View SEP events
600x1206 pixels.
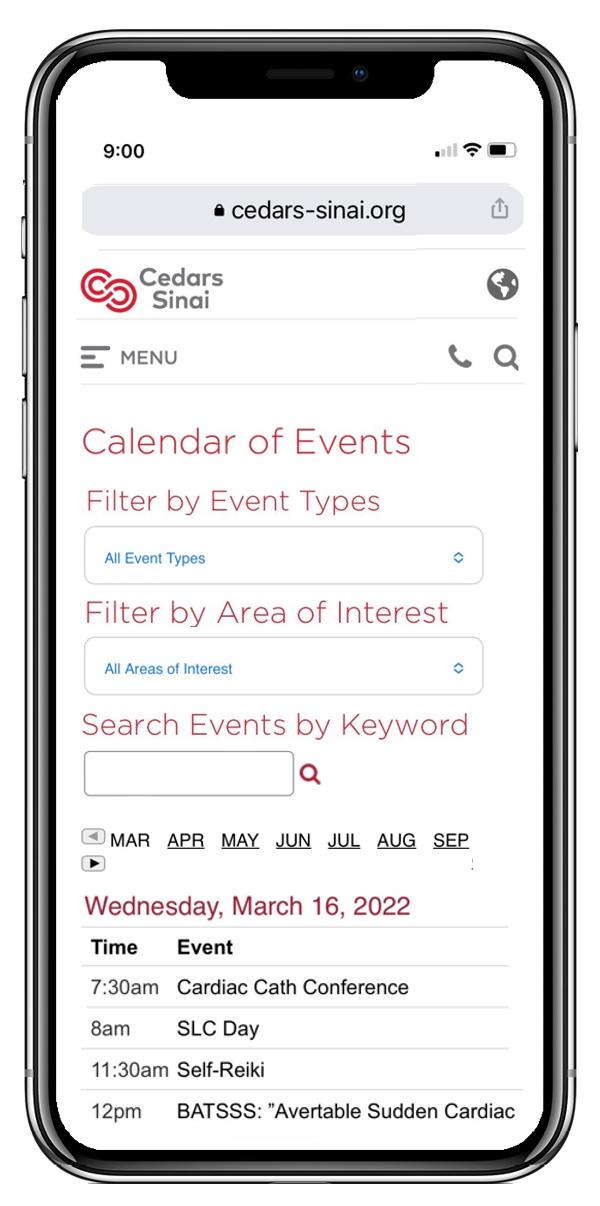[451, 841]
